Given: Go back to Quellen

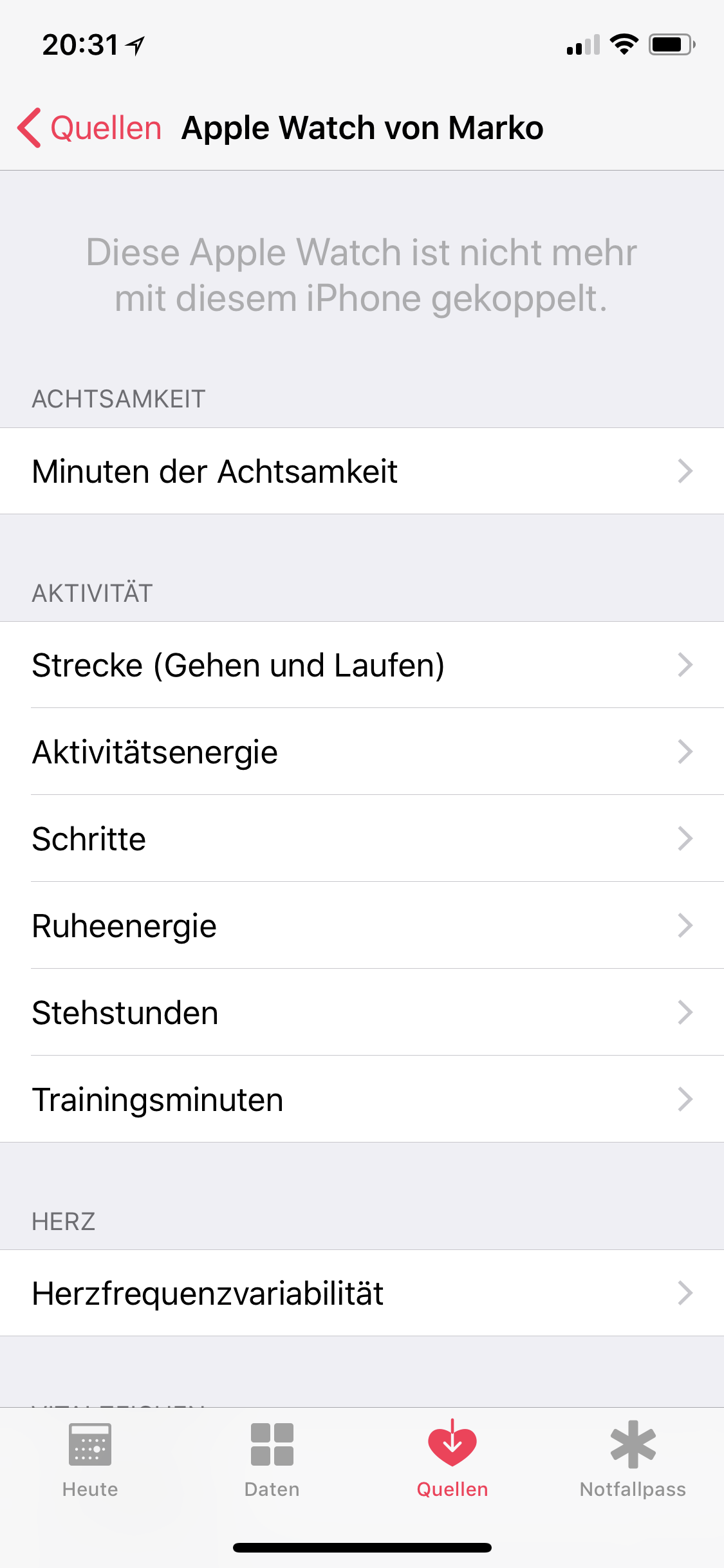Looking at the screenshot, I should pos(90,127).
